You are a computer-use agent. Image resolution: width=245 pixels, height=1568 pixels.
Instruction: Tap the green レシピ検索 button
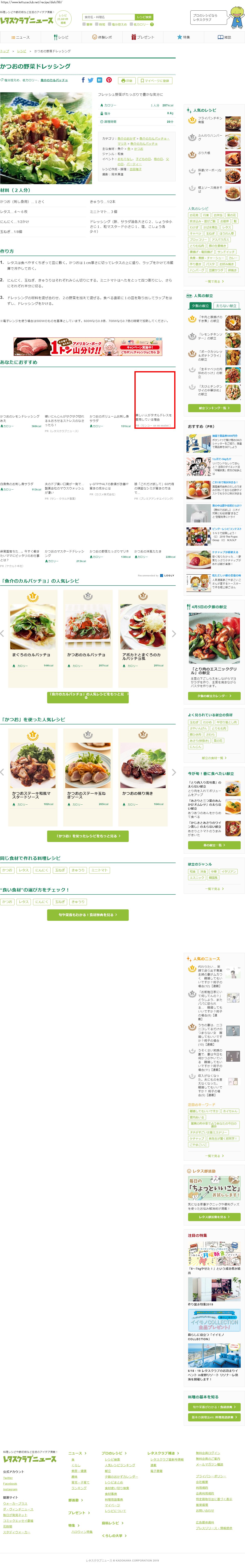click(144, 17)
